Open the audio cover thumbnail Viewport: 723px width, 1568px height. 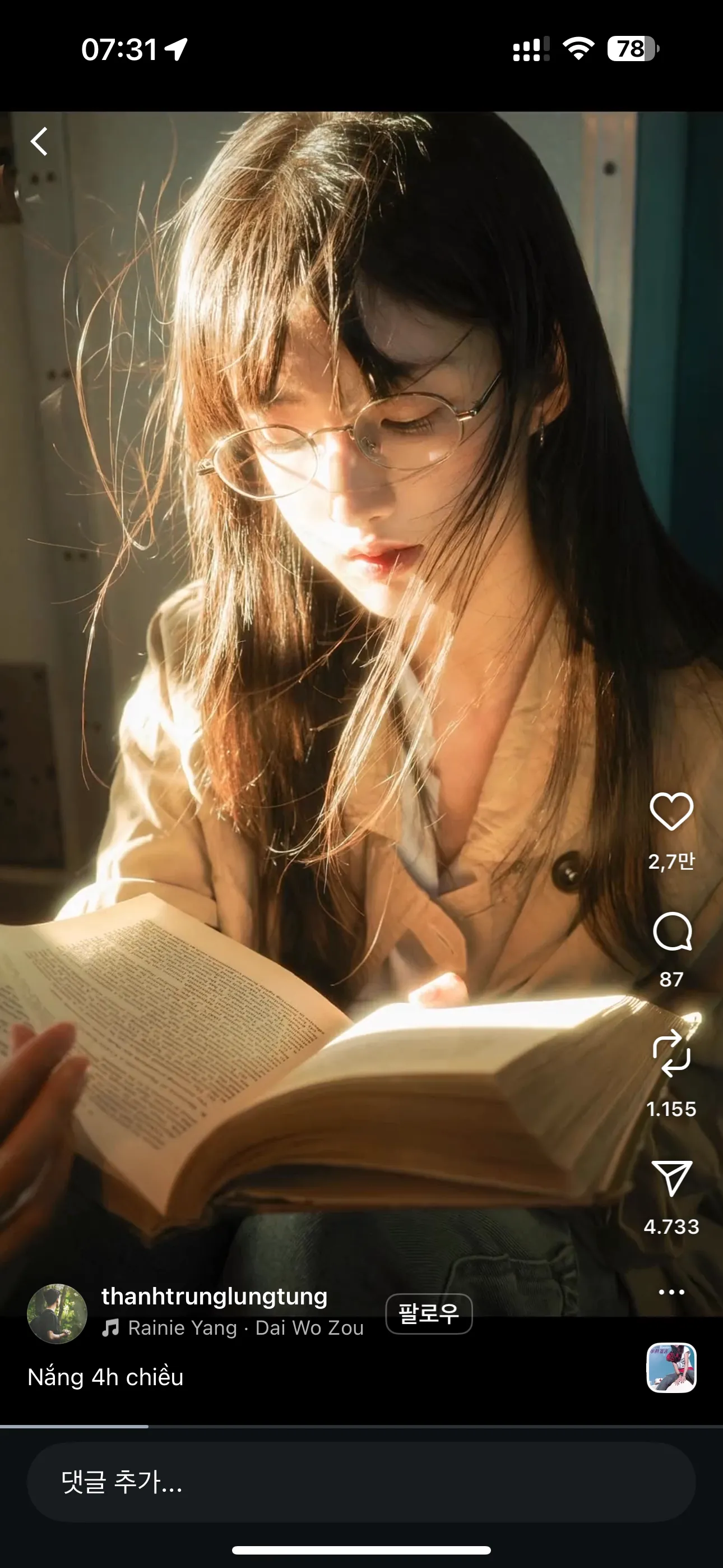(x=671, y=1367)
